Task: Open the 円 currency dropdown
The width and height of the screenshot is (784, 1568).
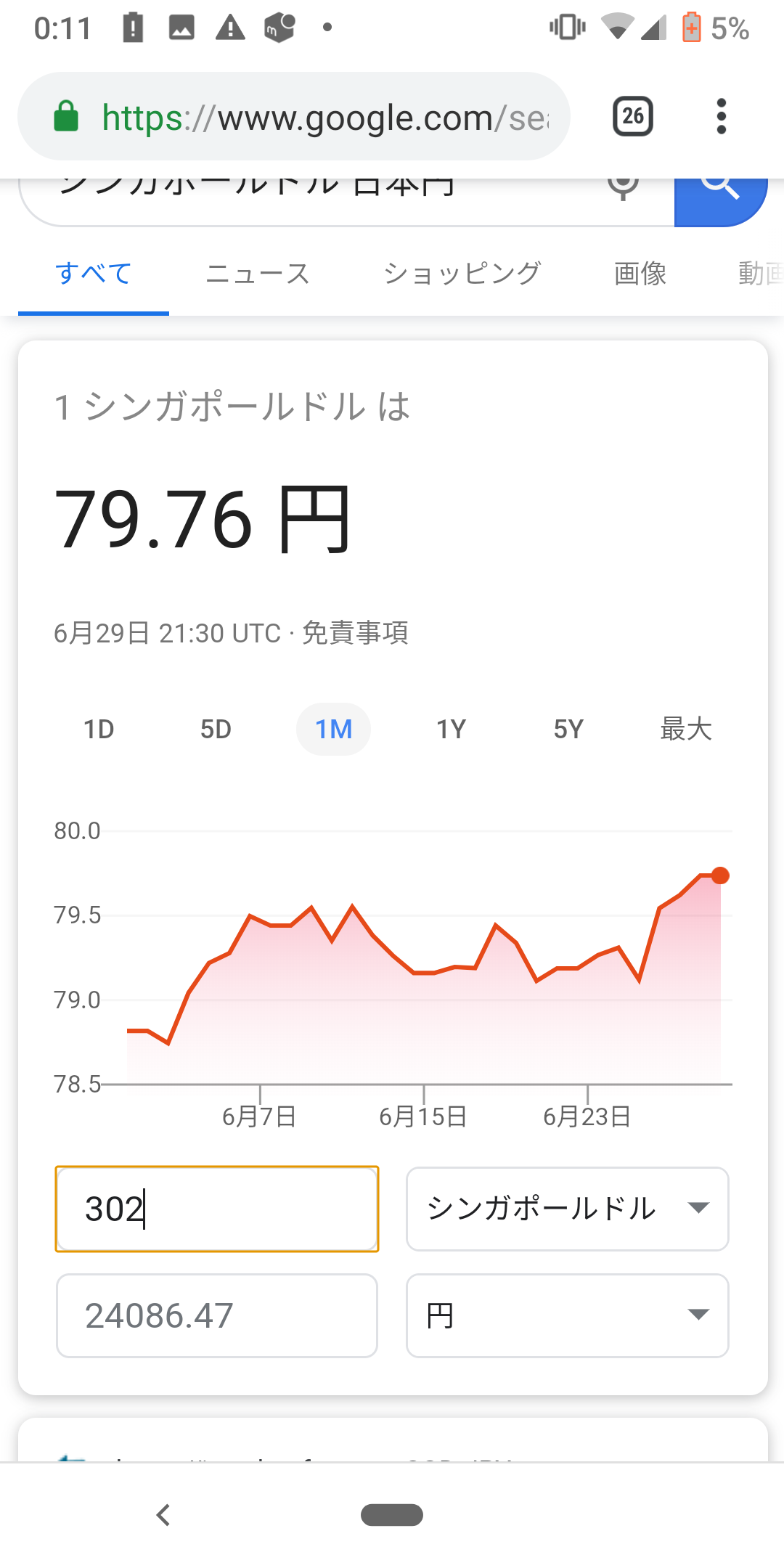Action: coord(567,1315)
